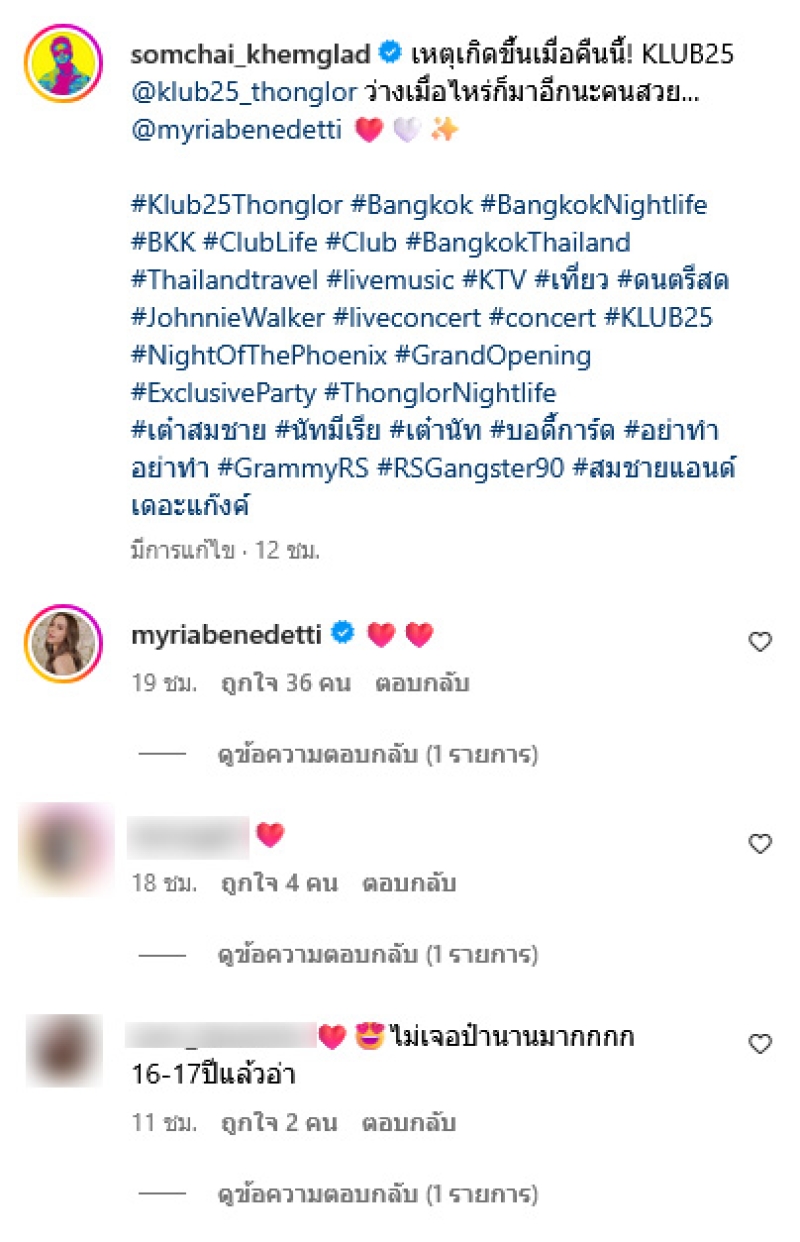View replies under the 18 ชม. comment
Viewport: 800px width, 1242px height.
click(x=377, y=955)
